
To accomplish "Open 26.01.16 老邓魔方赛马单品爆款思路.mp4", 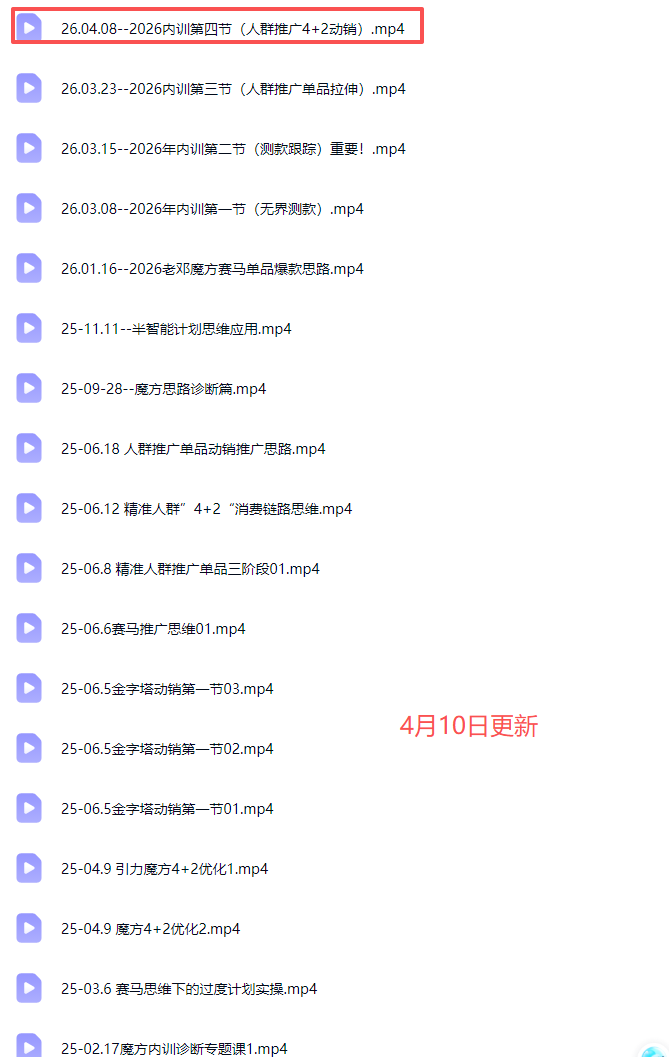I will [211, 269].
